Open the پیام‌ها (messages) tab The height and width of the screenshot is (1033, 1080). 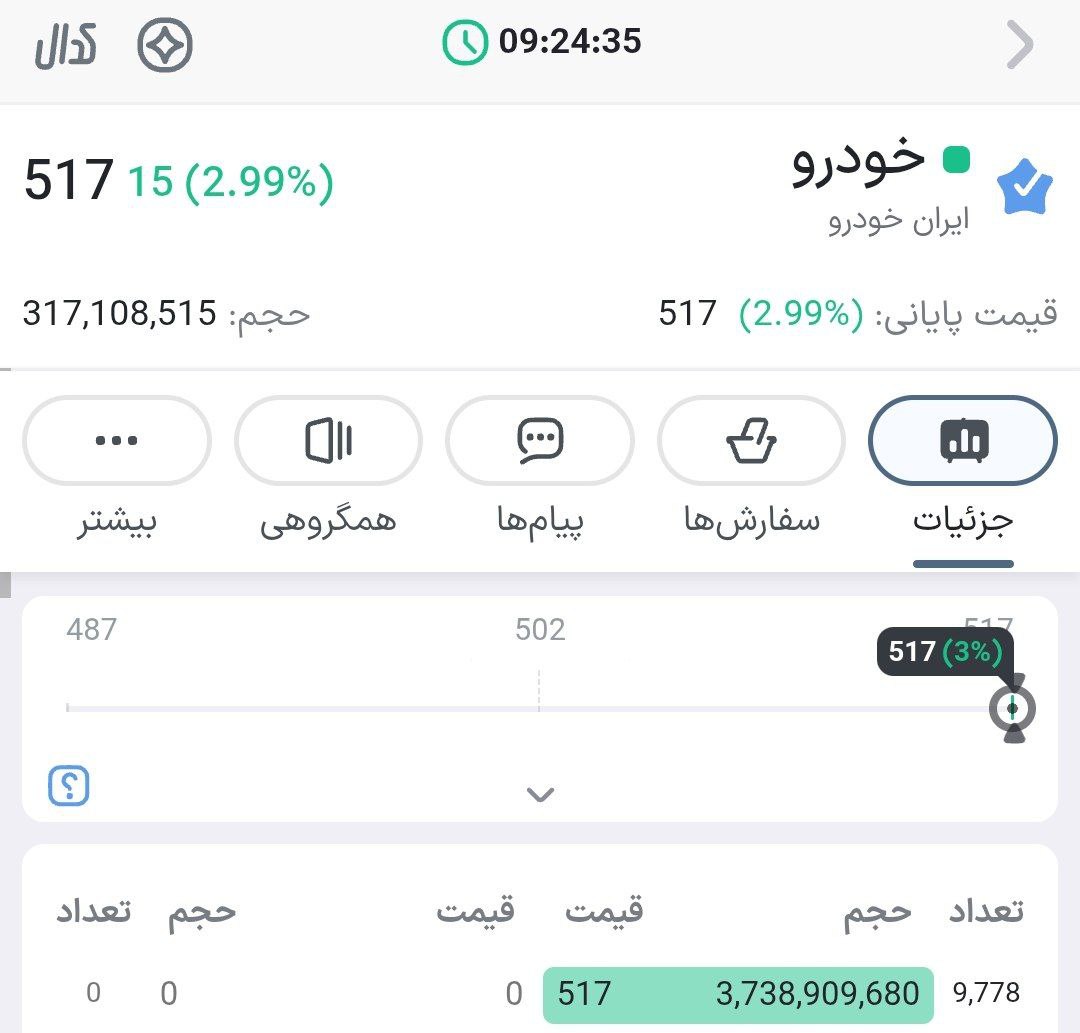(540, 441)
